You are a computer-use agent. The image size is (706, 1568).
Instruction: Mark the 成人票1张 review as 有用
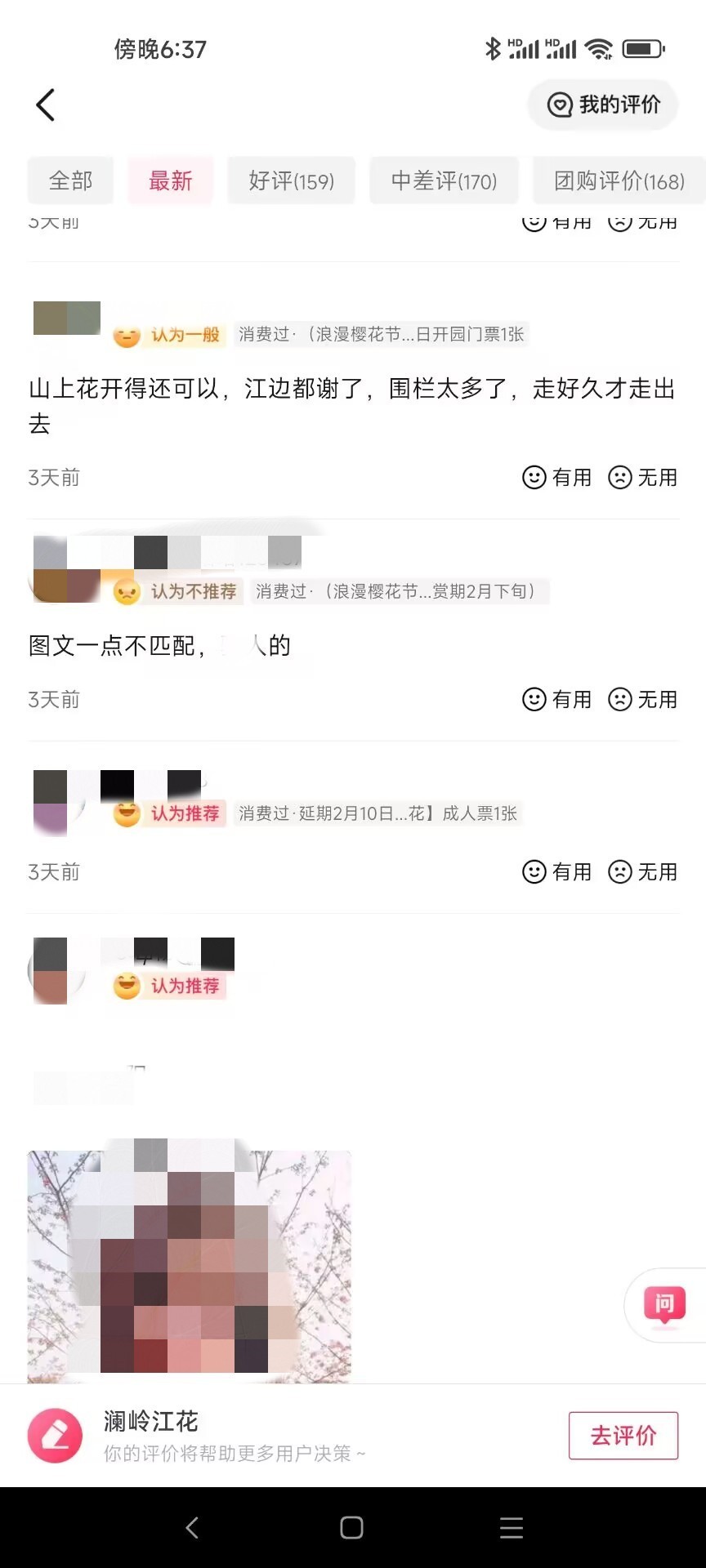(557, 871)
